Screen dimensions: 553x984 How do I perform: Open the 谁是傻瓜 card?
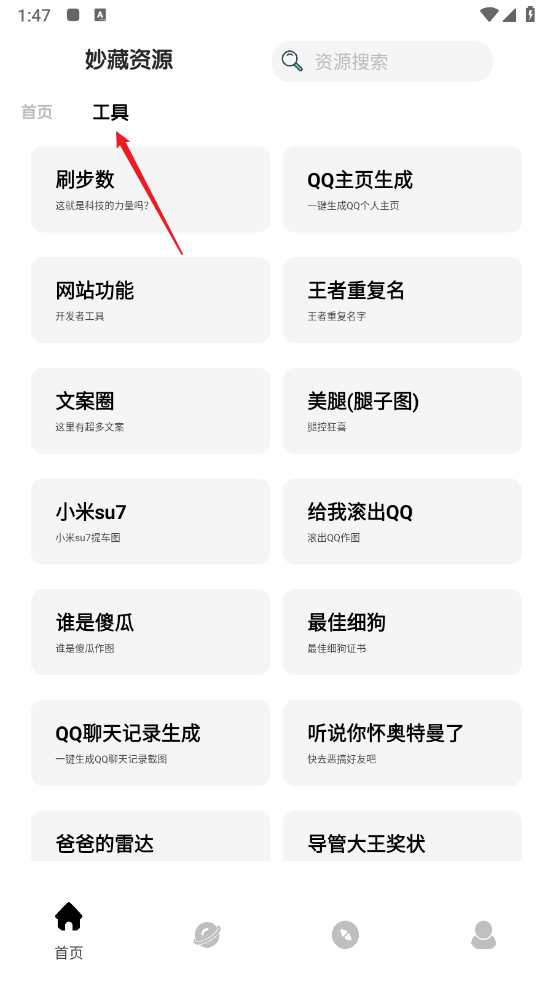click(151, 632)
